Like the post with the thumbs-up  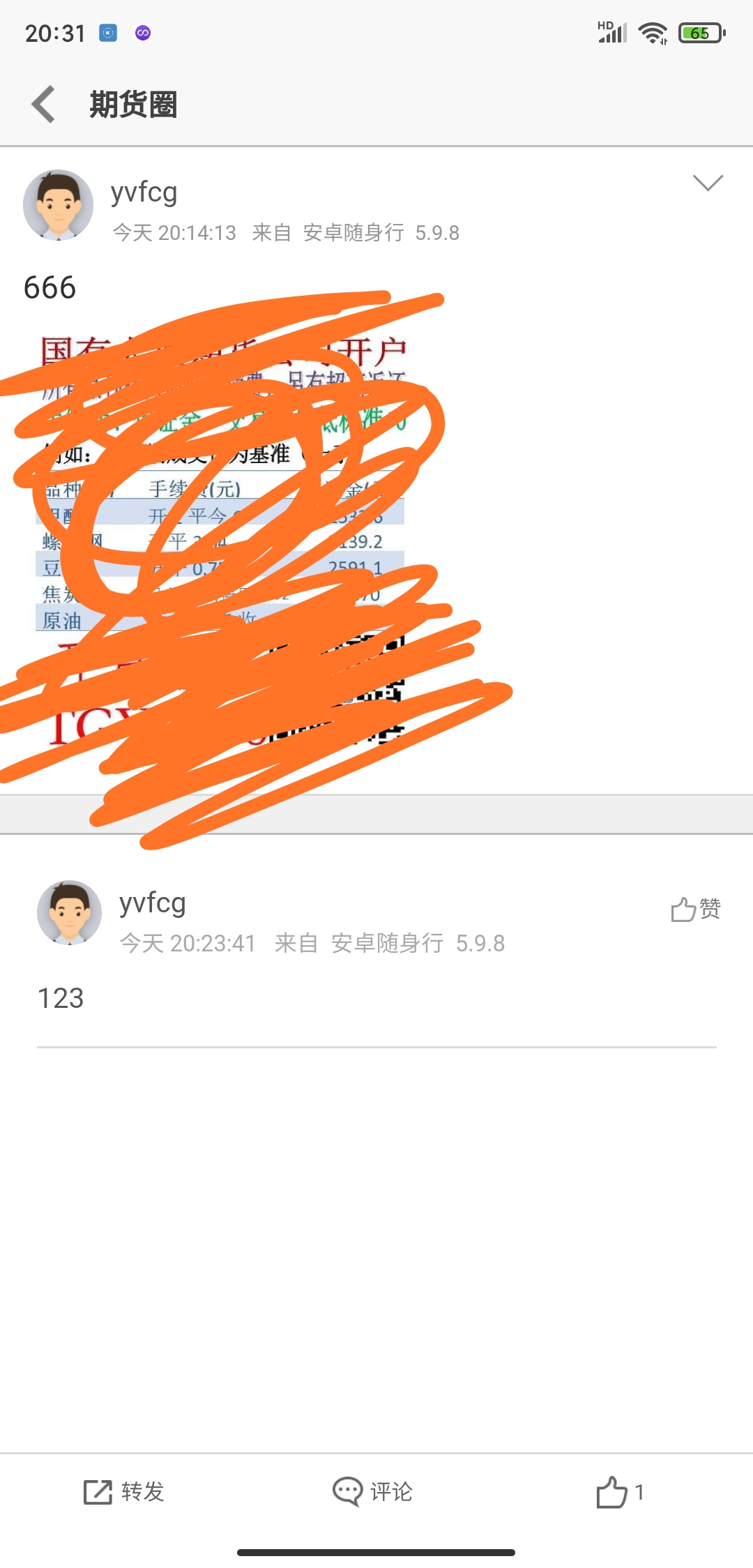pos(619,1492)
